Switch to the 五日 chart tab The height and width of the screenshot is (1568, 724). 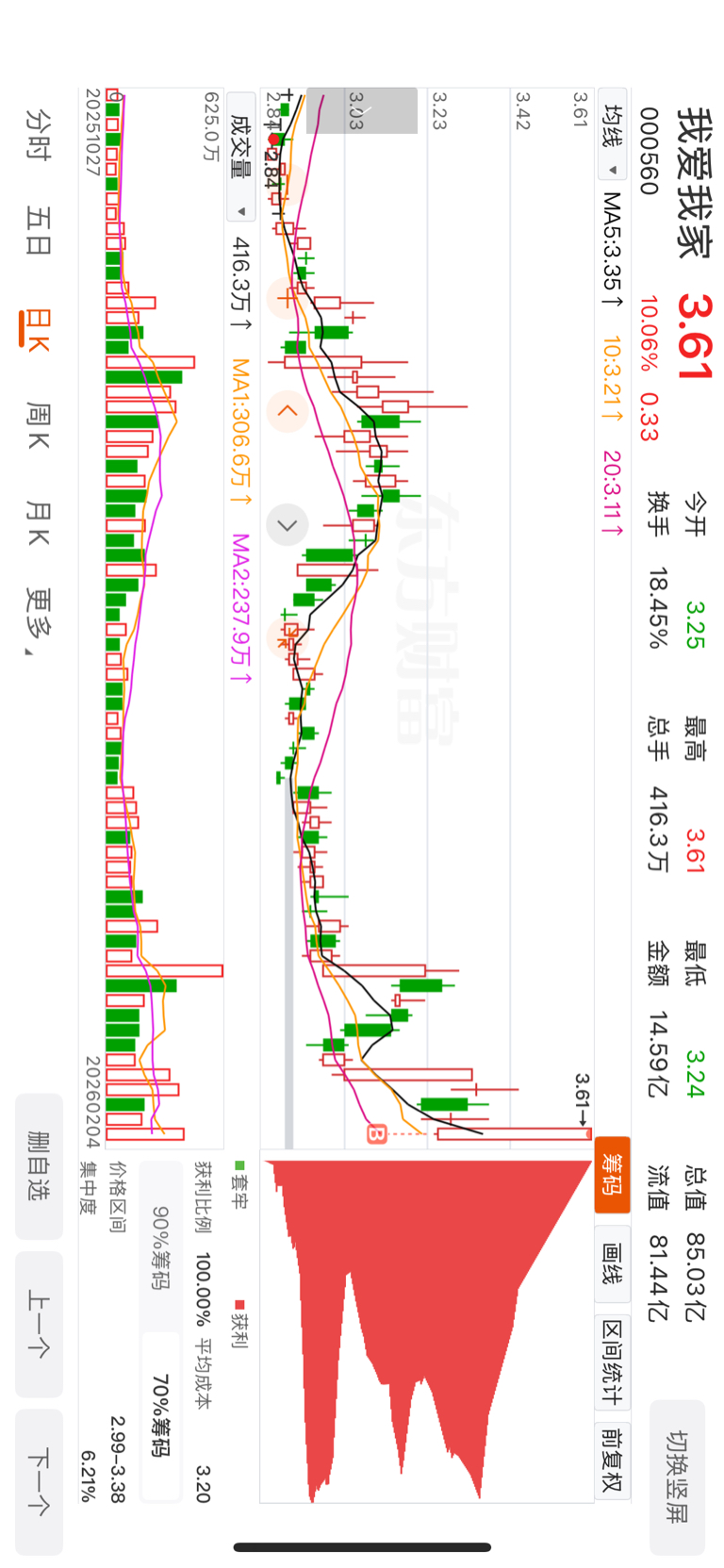(39, 231)
